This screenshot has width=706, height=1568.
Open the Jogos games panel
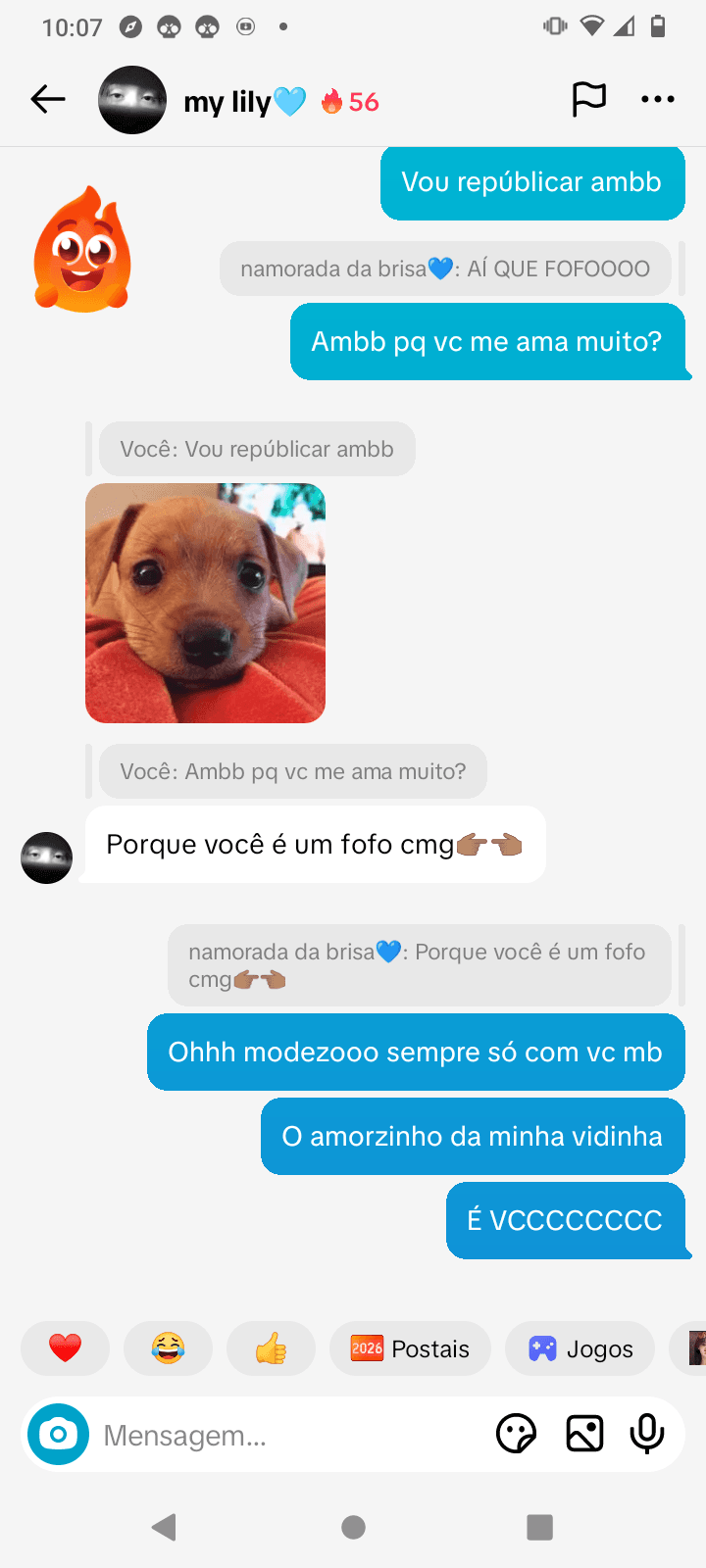pos(580,1348)
